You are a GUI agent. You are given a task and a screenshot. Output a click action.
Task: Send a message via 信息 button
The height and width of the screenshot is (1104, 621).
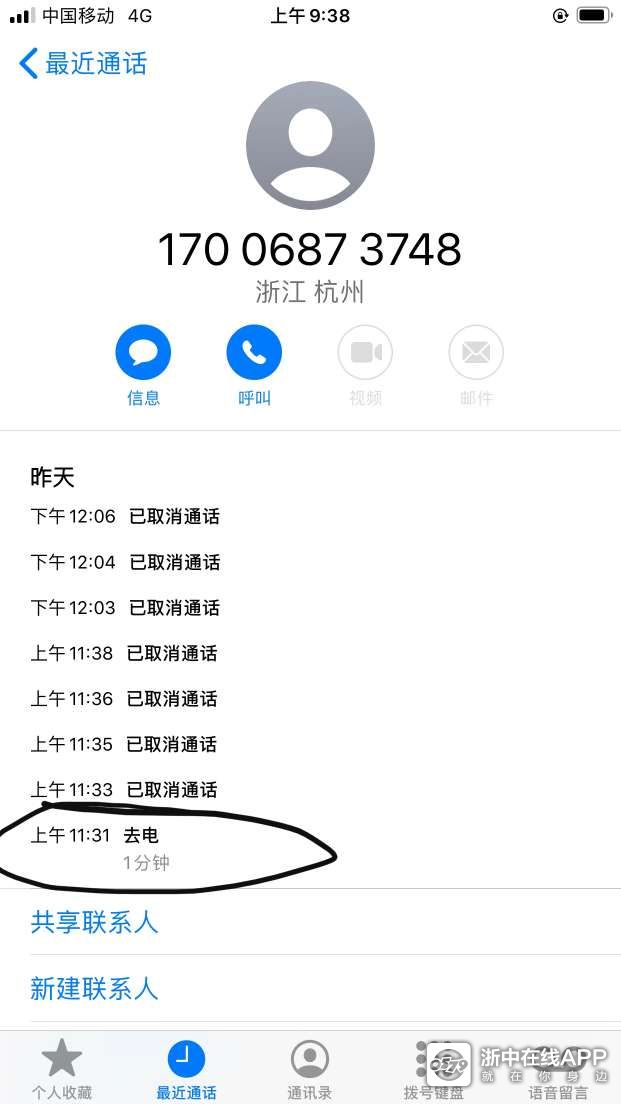coord(143,353)
